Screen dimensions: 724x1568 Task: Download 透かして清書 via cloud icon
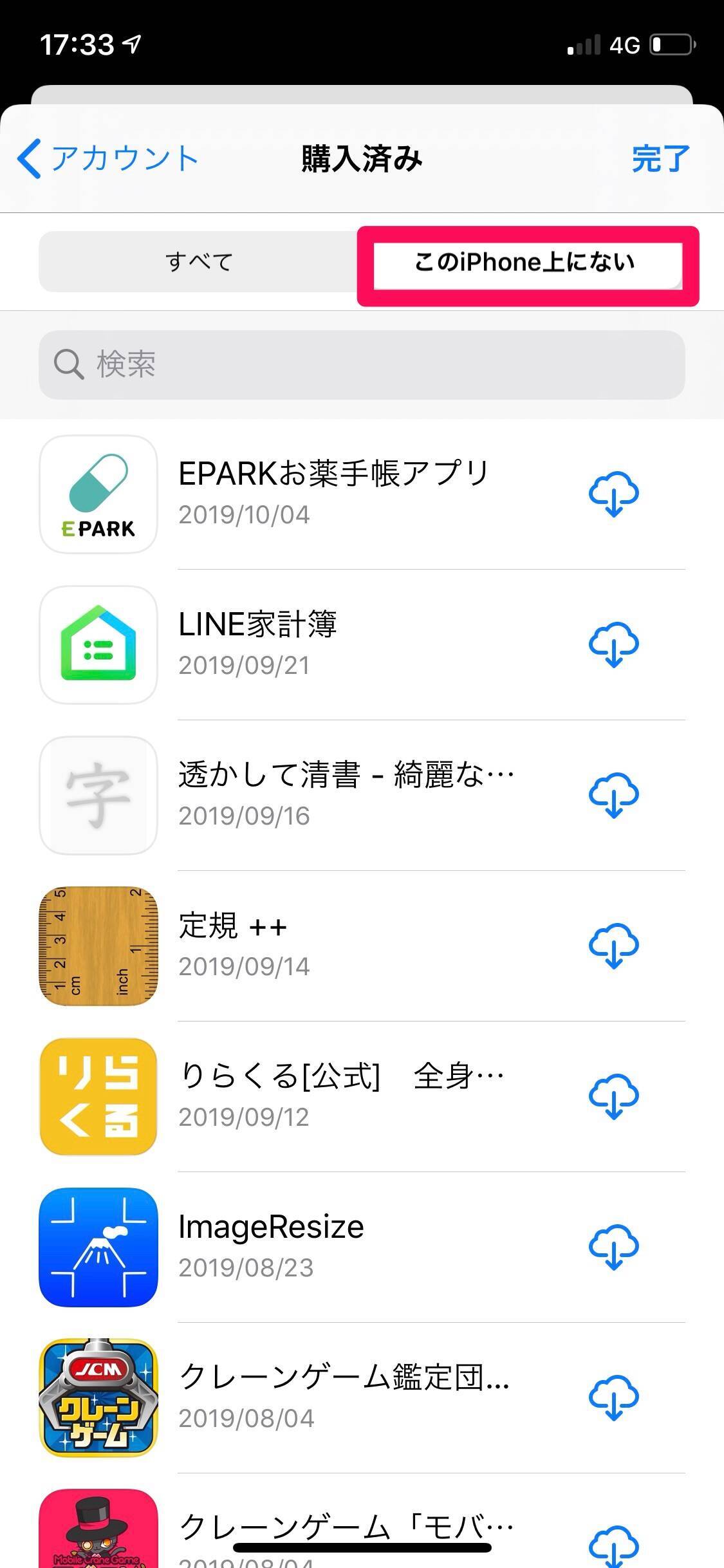613,796
